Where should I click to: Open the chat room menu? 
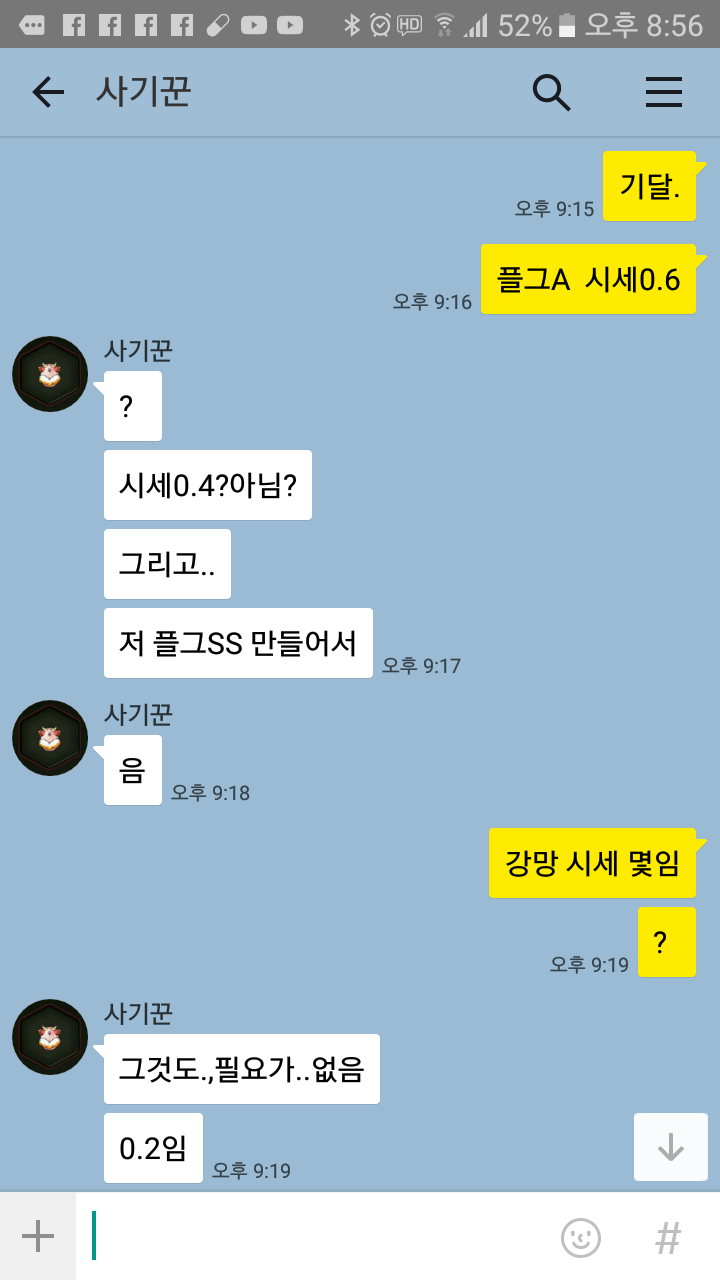pos(663,93)
